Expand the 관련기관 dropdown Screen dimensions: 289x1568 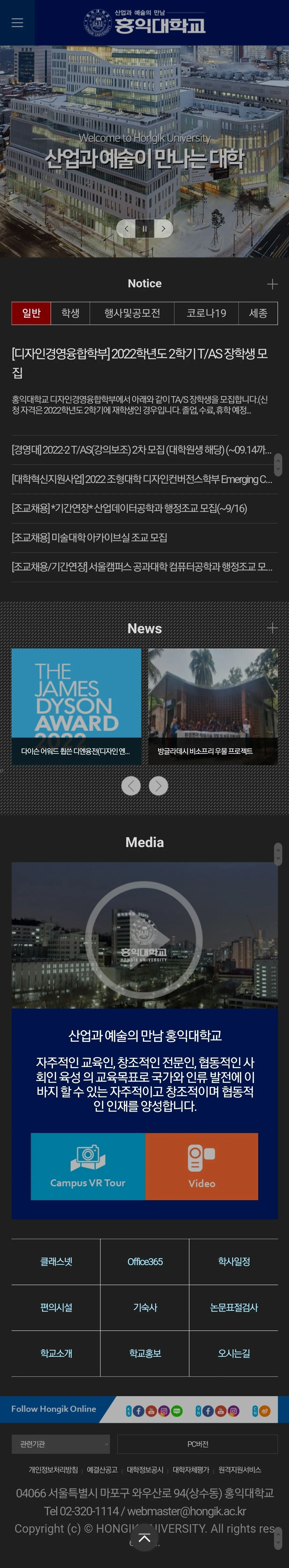[x=61, y=1444]
